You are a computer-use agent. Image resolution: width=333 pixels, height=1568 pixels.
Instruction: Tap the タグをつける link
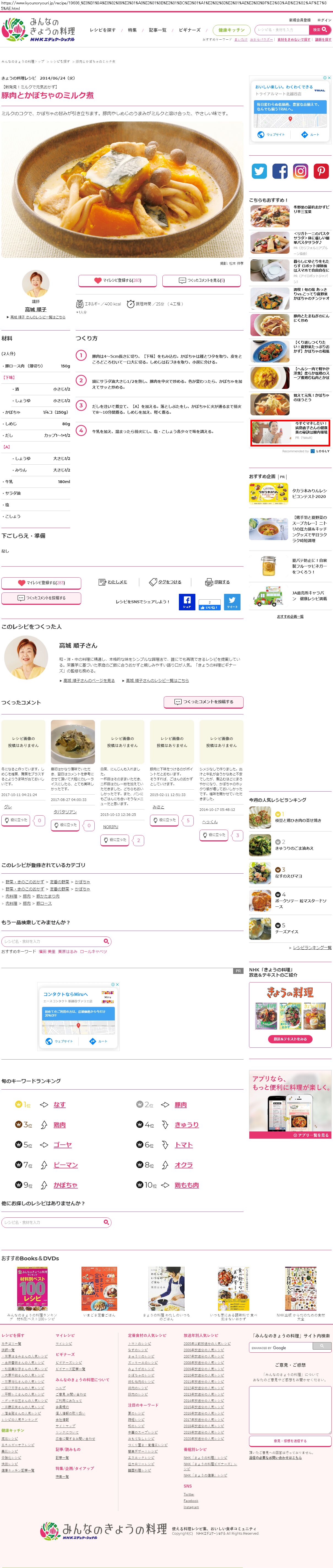tap(165, 582)
